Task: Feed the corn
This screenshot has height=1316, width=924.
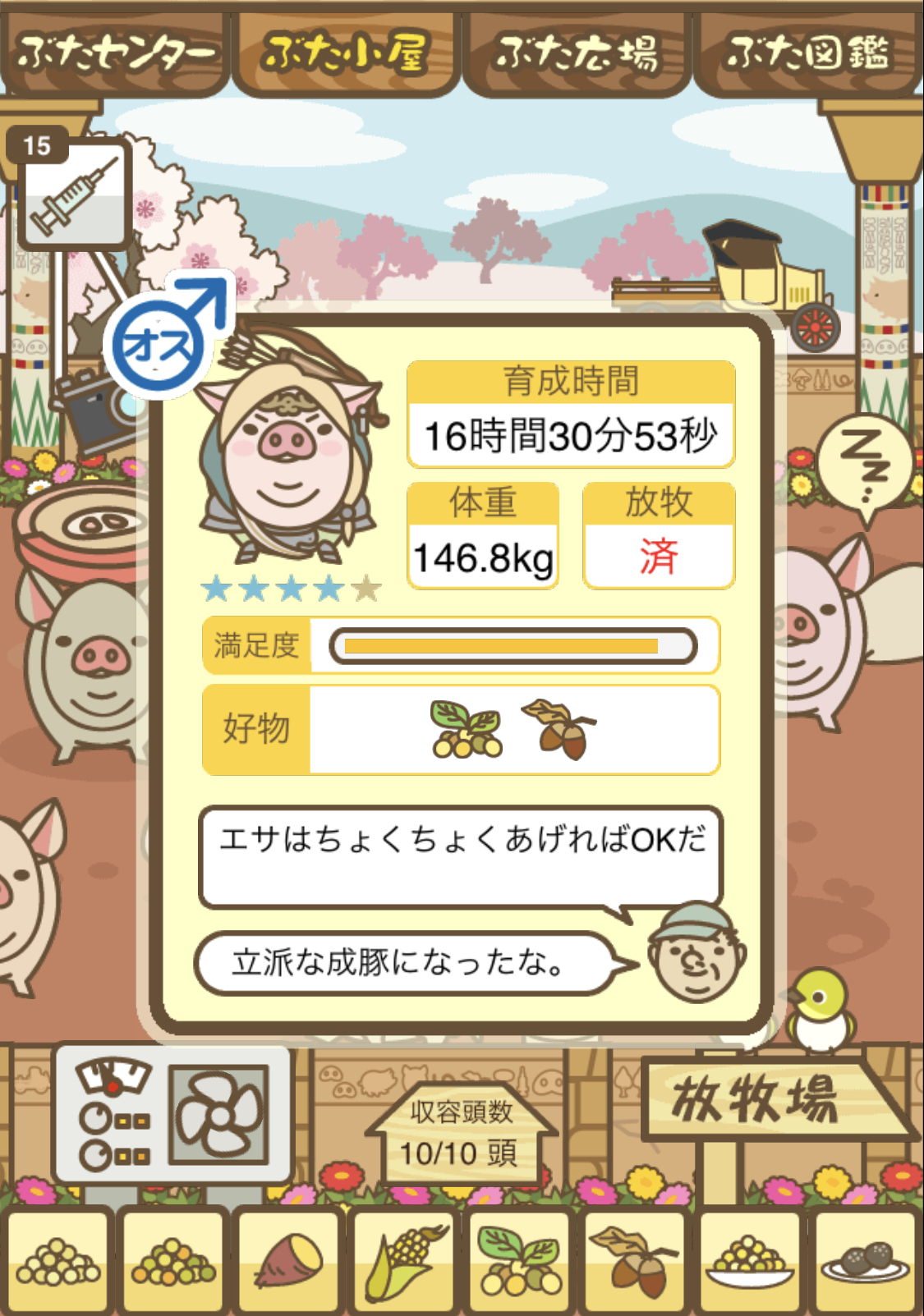Action: [x=403, y=1262]
